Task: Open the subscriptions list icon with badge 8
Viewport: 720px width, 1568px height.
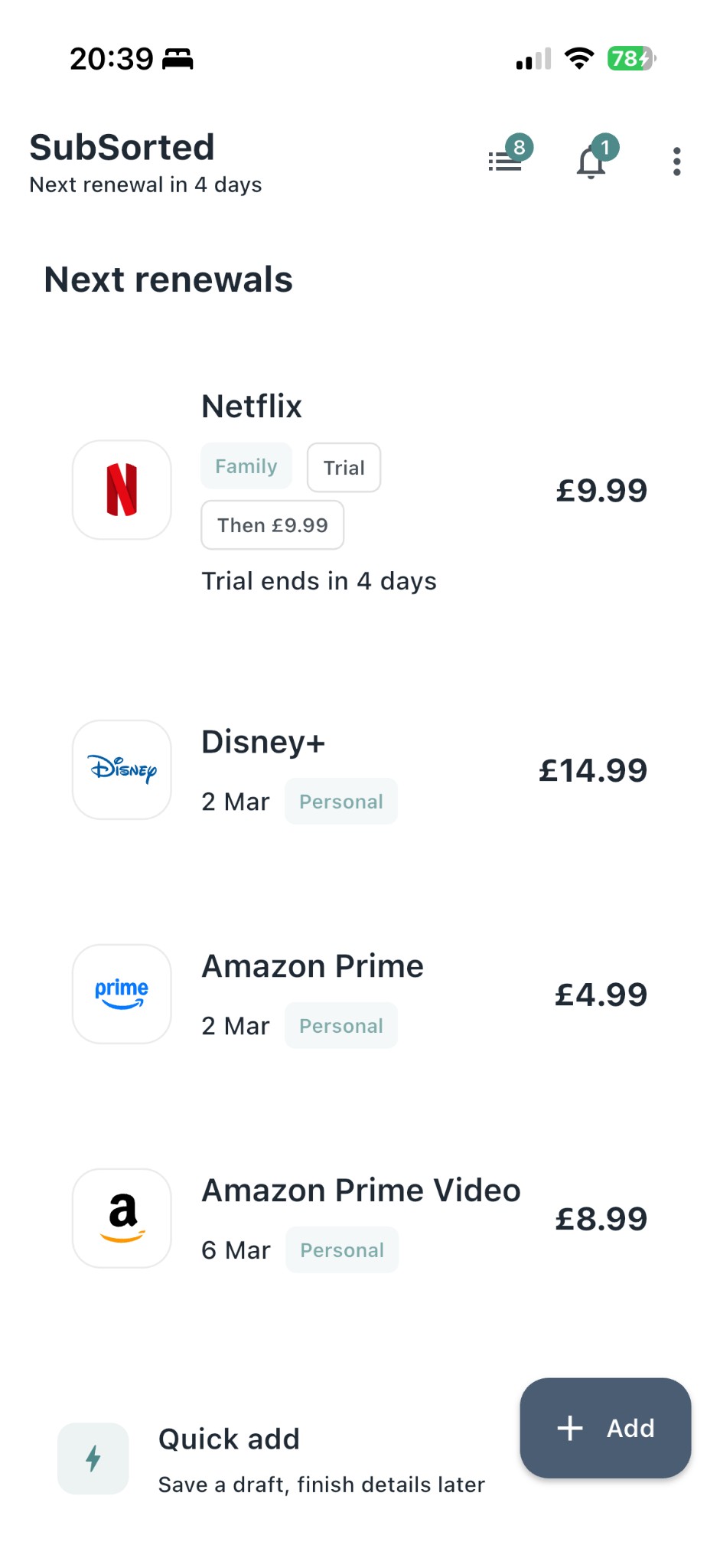Action: click(x=504, y=160)
